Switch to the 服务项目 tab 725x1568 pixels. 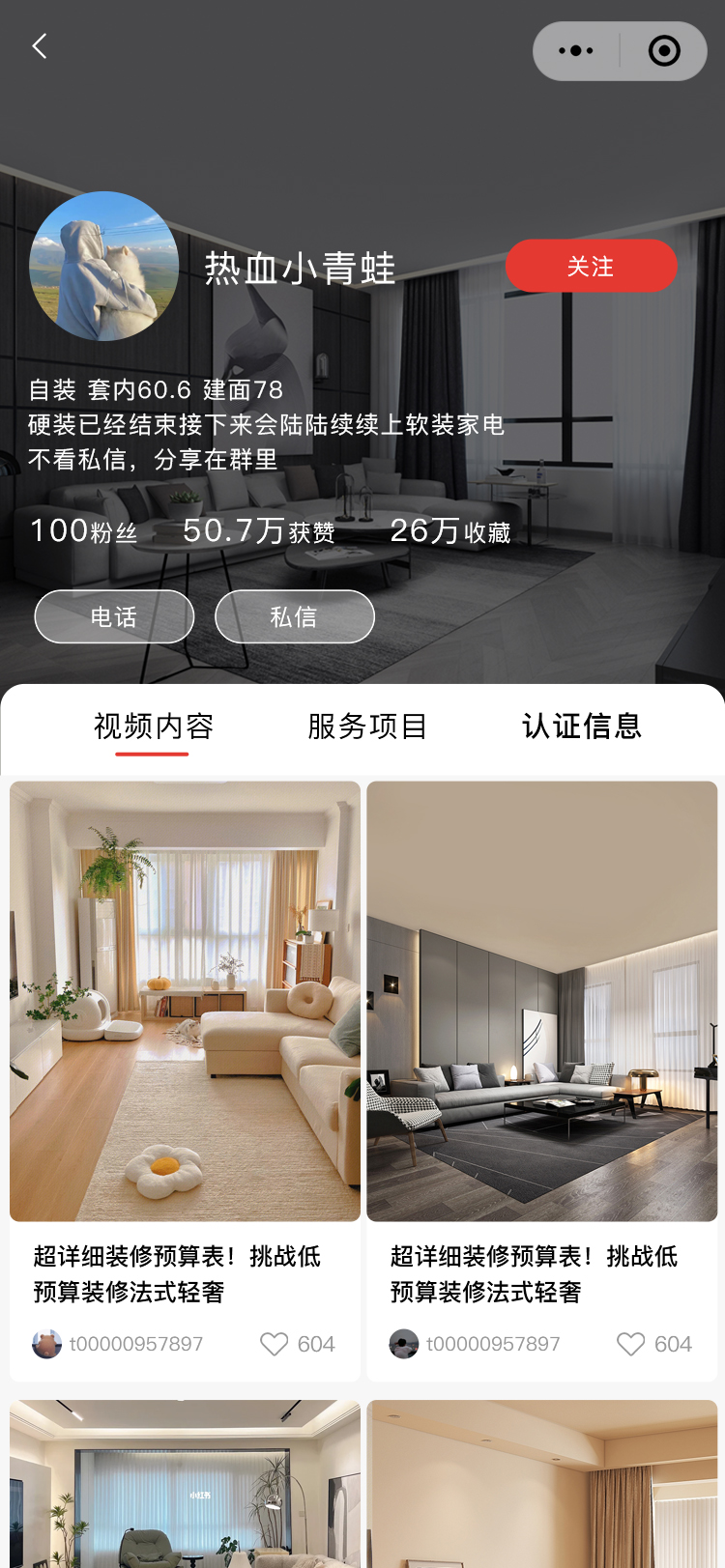[x=367, y=727]
